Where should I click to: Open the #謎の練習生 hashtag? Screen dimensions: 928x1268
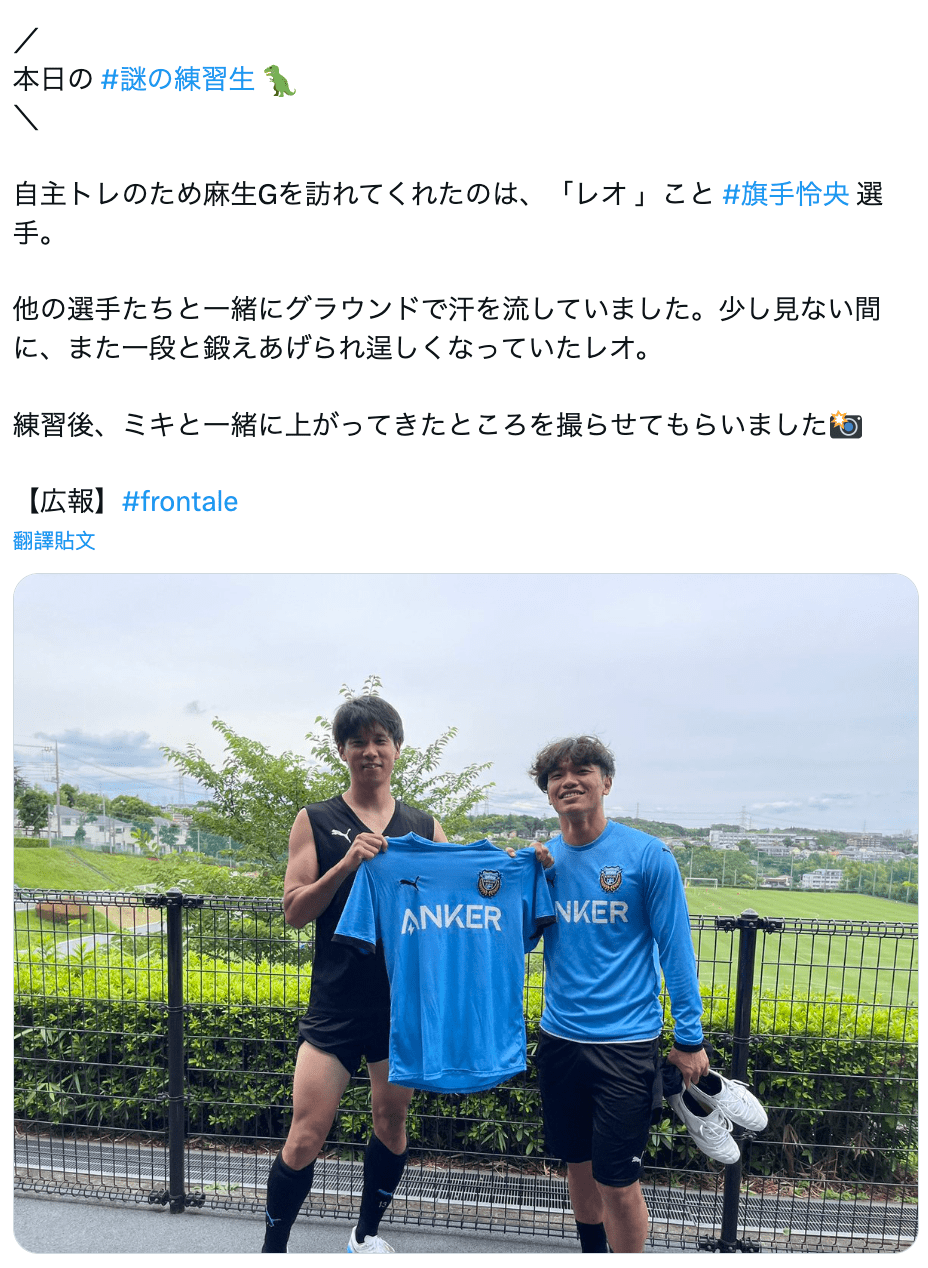point(178,80)
